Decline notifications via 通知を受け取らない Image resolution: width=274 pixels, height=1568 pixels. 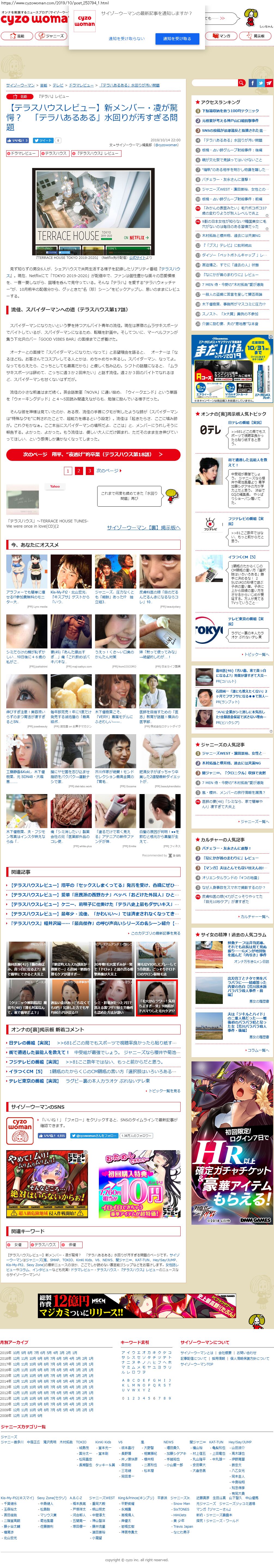tap(127, 38)
